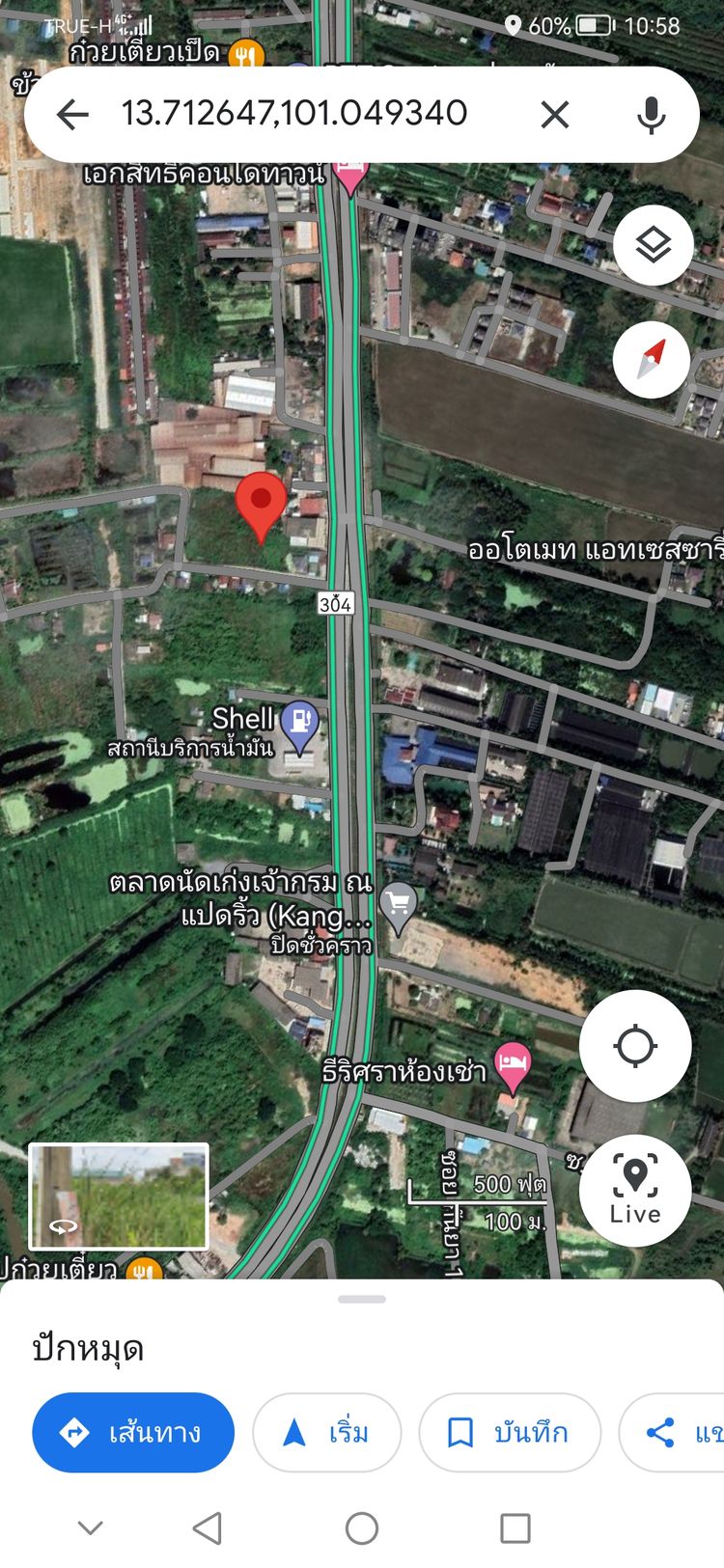The height and width of the screenshot is (1568, 724).
Task: Start voice search with the microphone
Action: coord(652,115)
